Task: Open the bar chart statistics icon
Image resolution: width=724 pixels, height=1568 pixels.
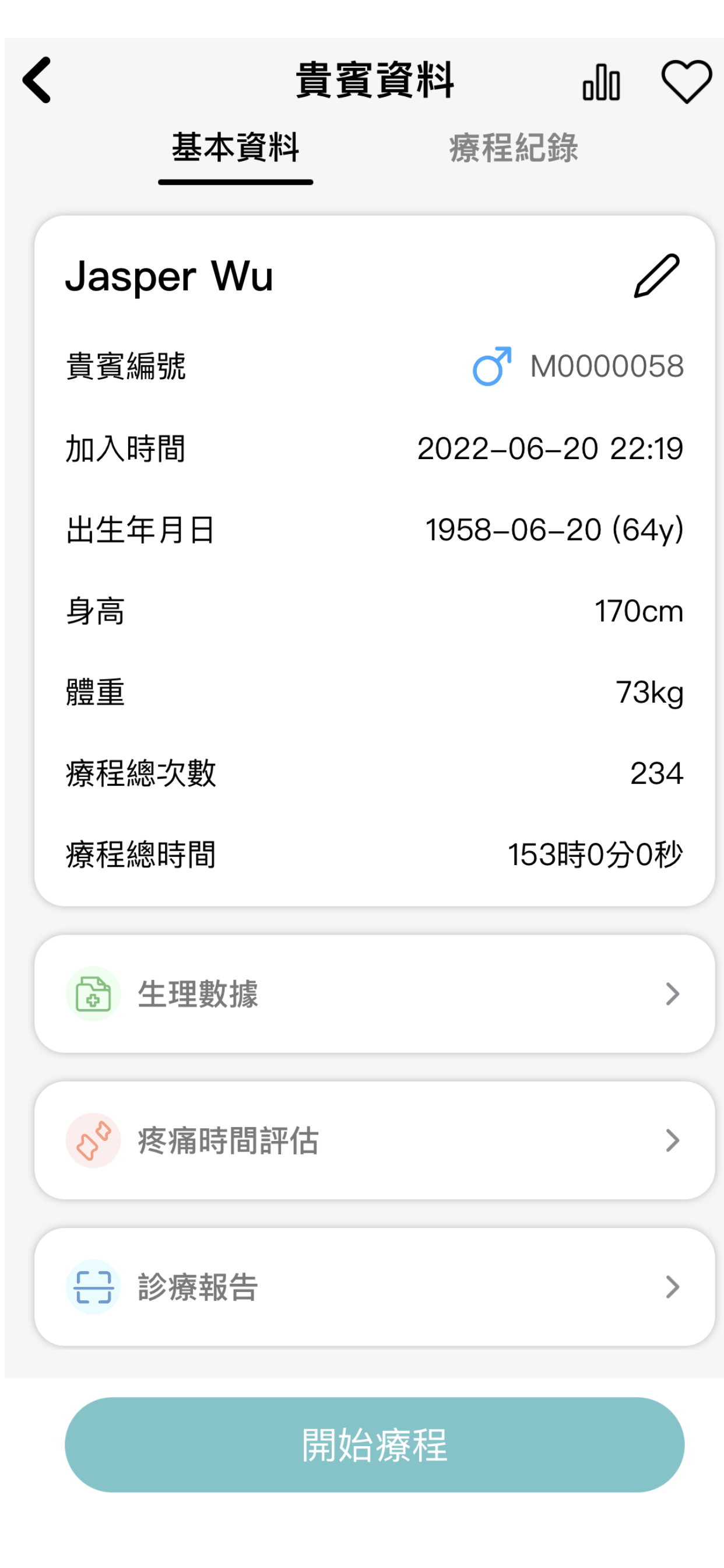Action: 601,82
